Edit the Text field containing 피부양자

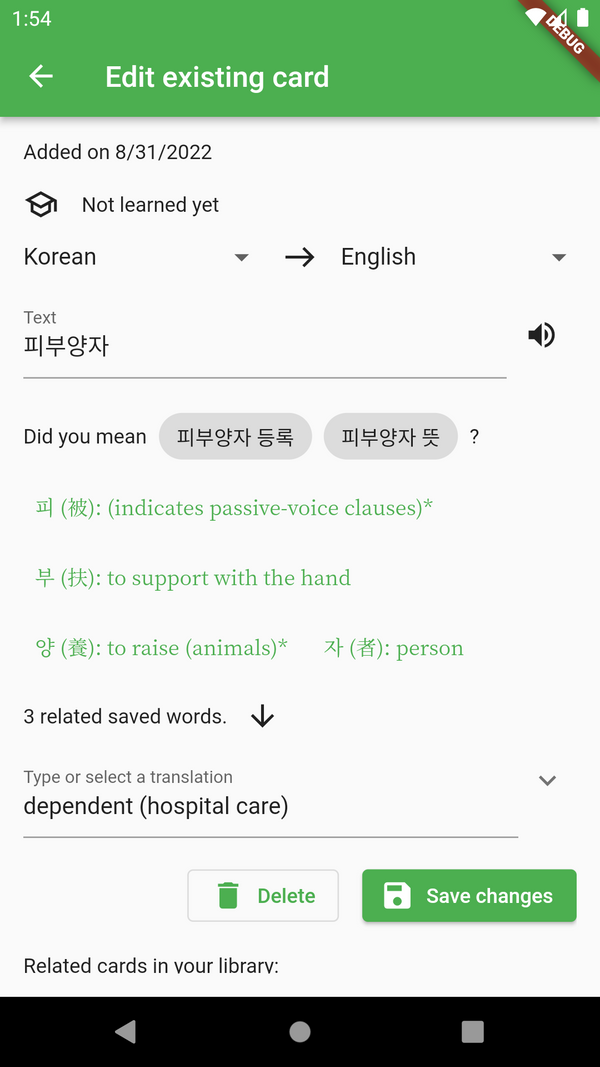[x=265, y=343]
